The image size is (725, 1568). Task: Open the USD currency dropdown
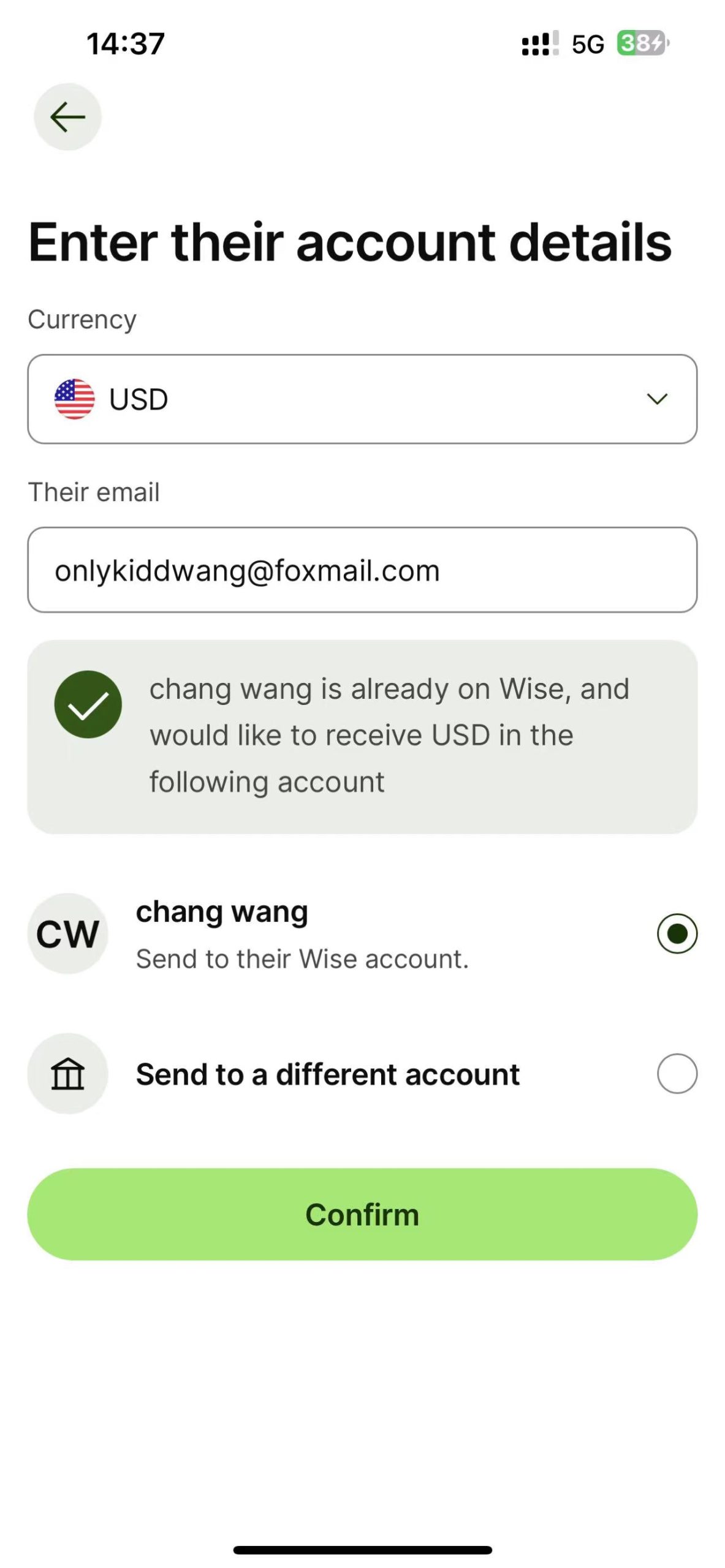(x=362, y=399)
